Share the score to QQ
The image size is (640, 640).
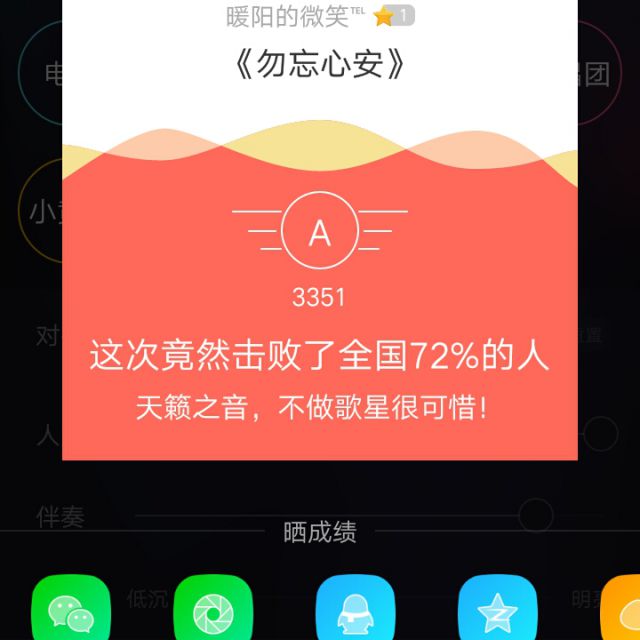point(355,607)
